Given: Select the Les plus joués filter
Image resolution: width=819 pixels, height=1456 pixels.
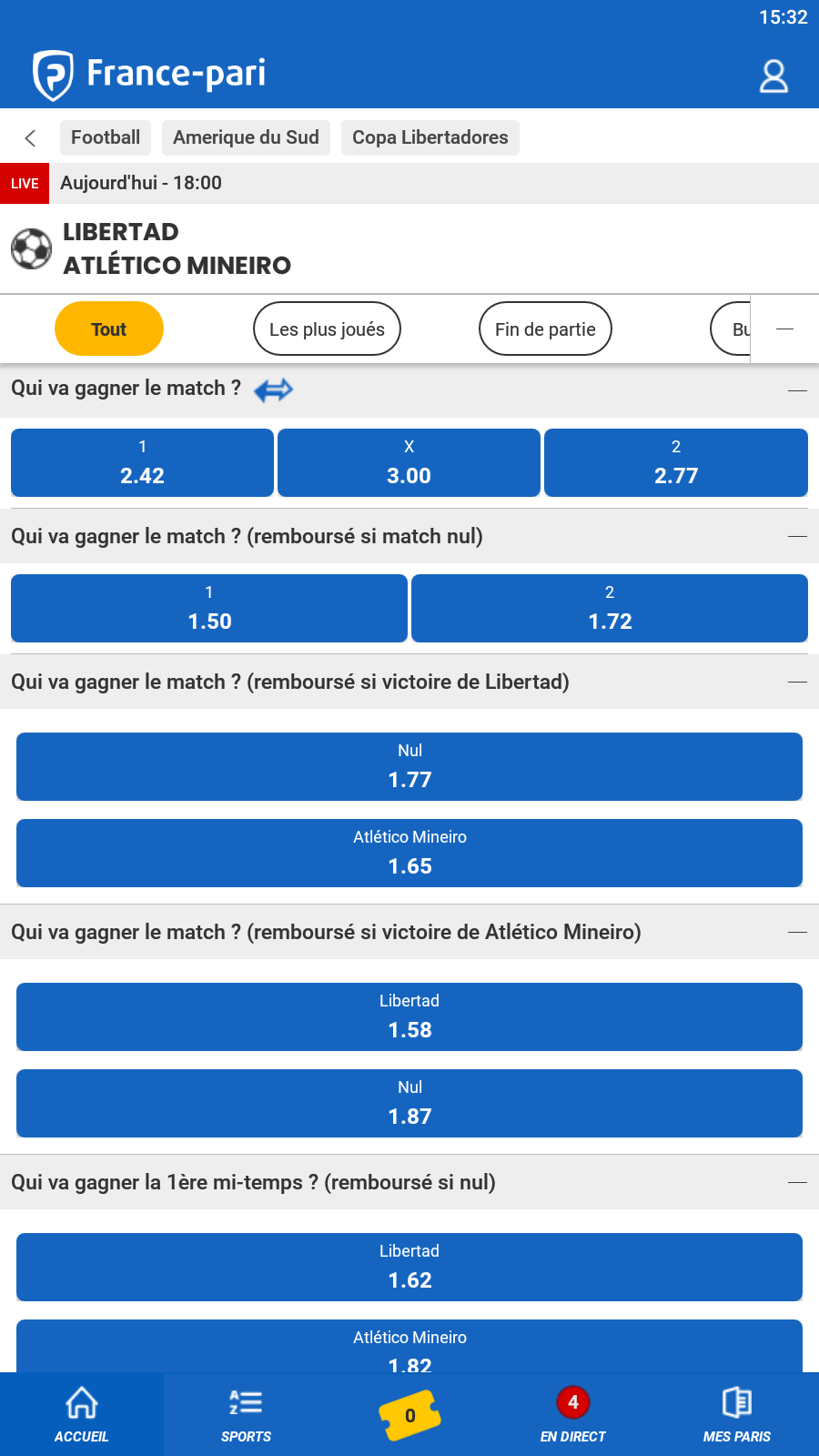Looking at the screenshot, I should (327, 329).
